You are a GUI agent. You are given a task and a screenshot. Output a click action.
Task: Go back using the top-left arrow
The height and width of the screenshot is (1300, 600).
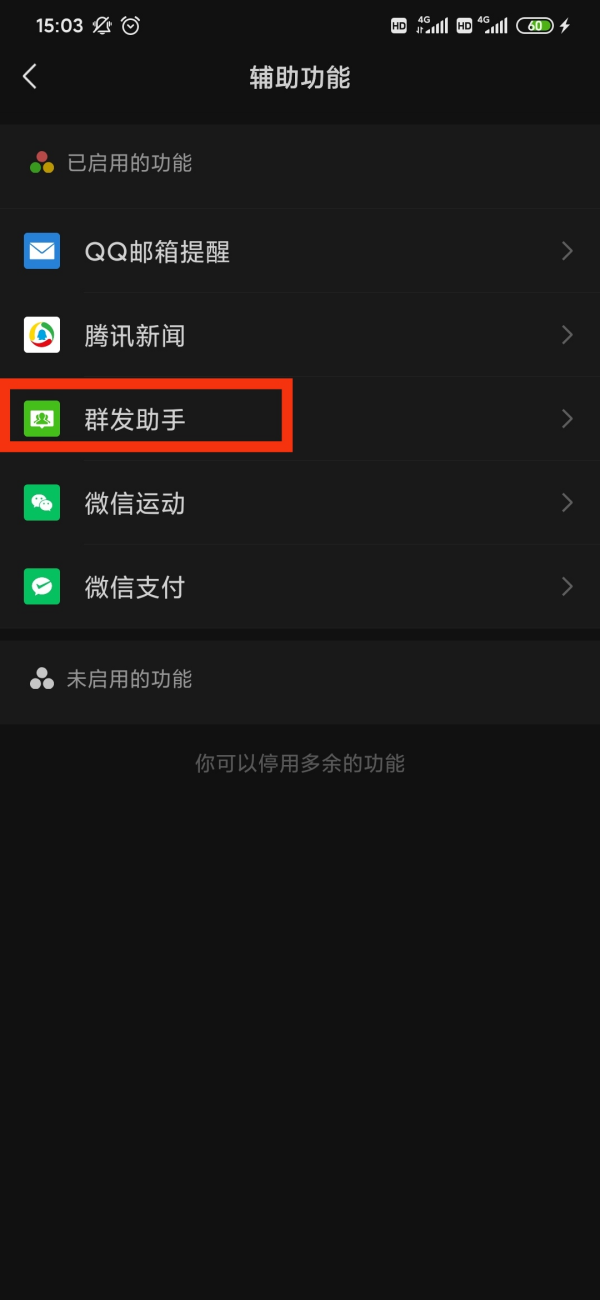[x=30, y=77]
